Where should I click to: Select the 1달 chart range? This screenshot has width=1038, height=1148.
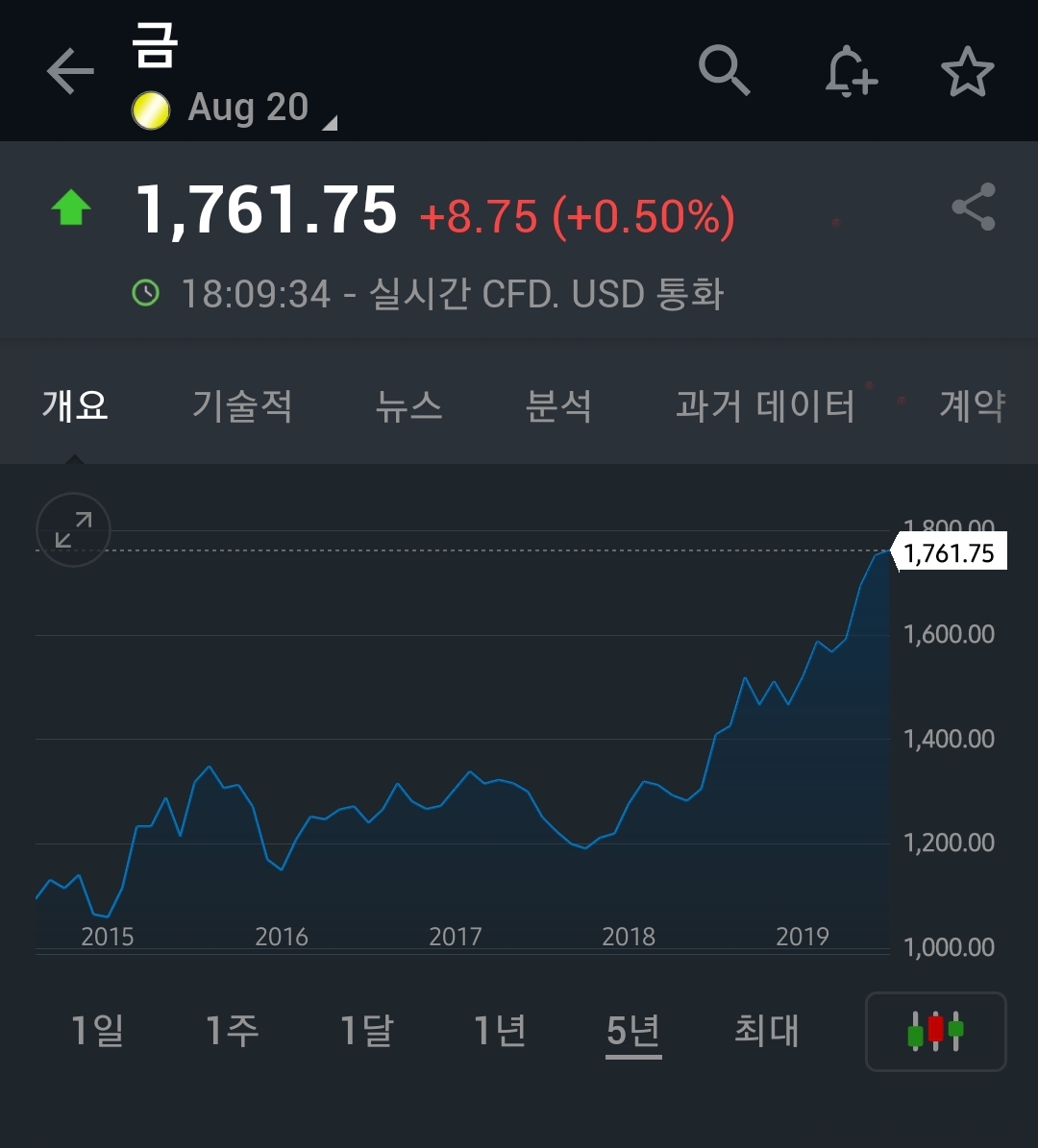click(x=367, y=1031)
